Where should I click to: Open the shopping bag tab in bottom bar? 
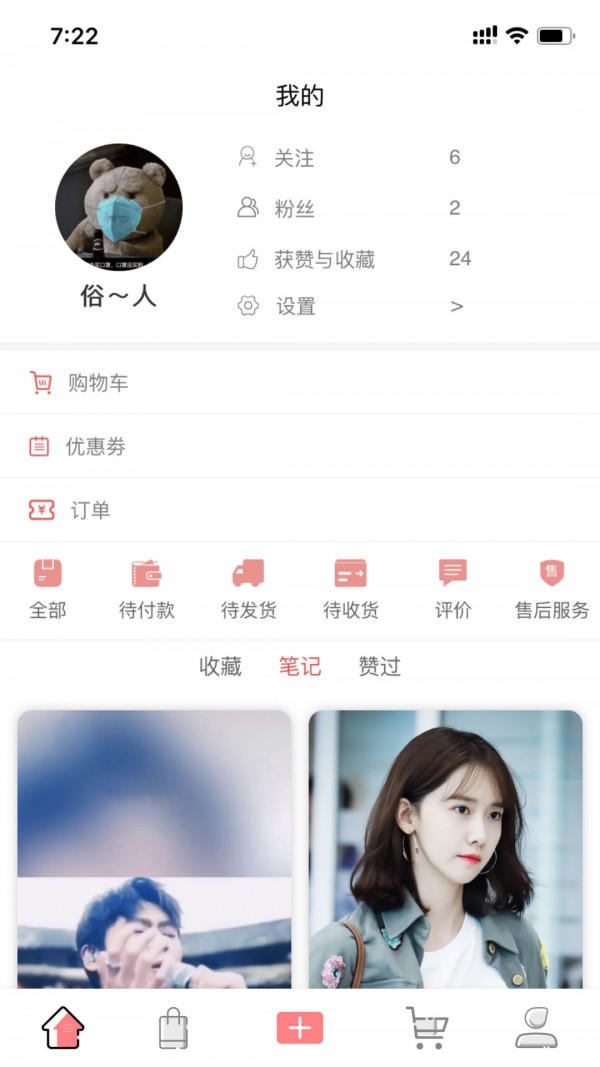click(x=173, y=1028)
